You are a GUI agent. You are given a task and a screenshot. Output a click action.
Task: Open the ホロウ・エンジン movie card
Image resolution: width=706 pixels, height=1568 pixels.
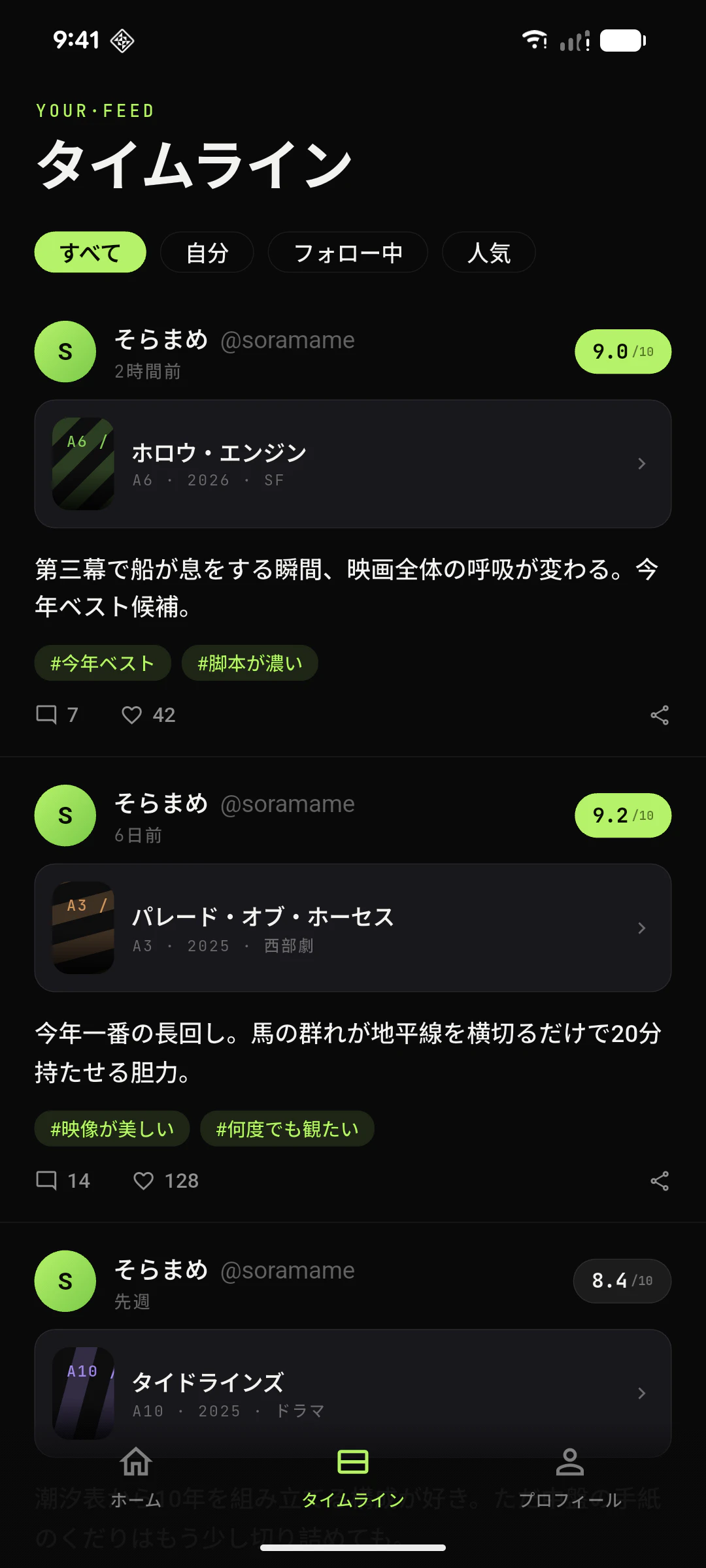click(353, 464)
